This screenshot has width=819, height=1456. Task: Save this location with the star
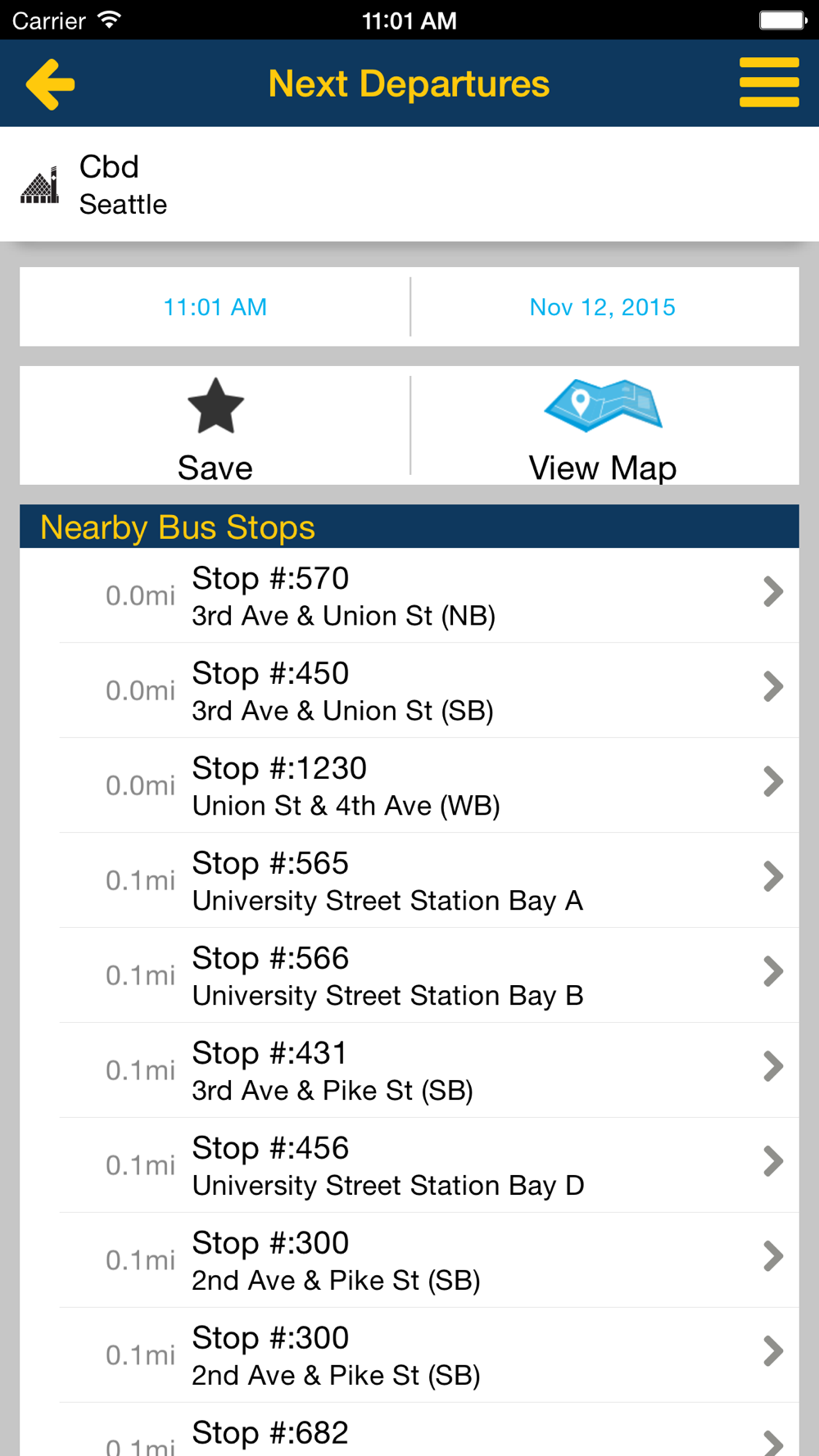tap(215, 427)
